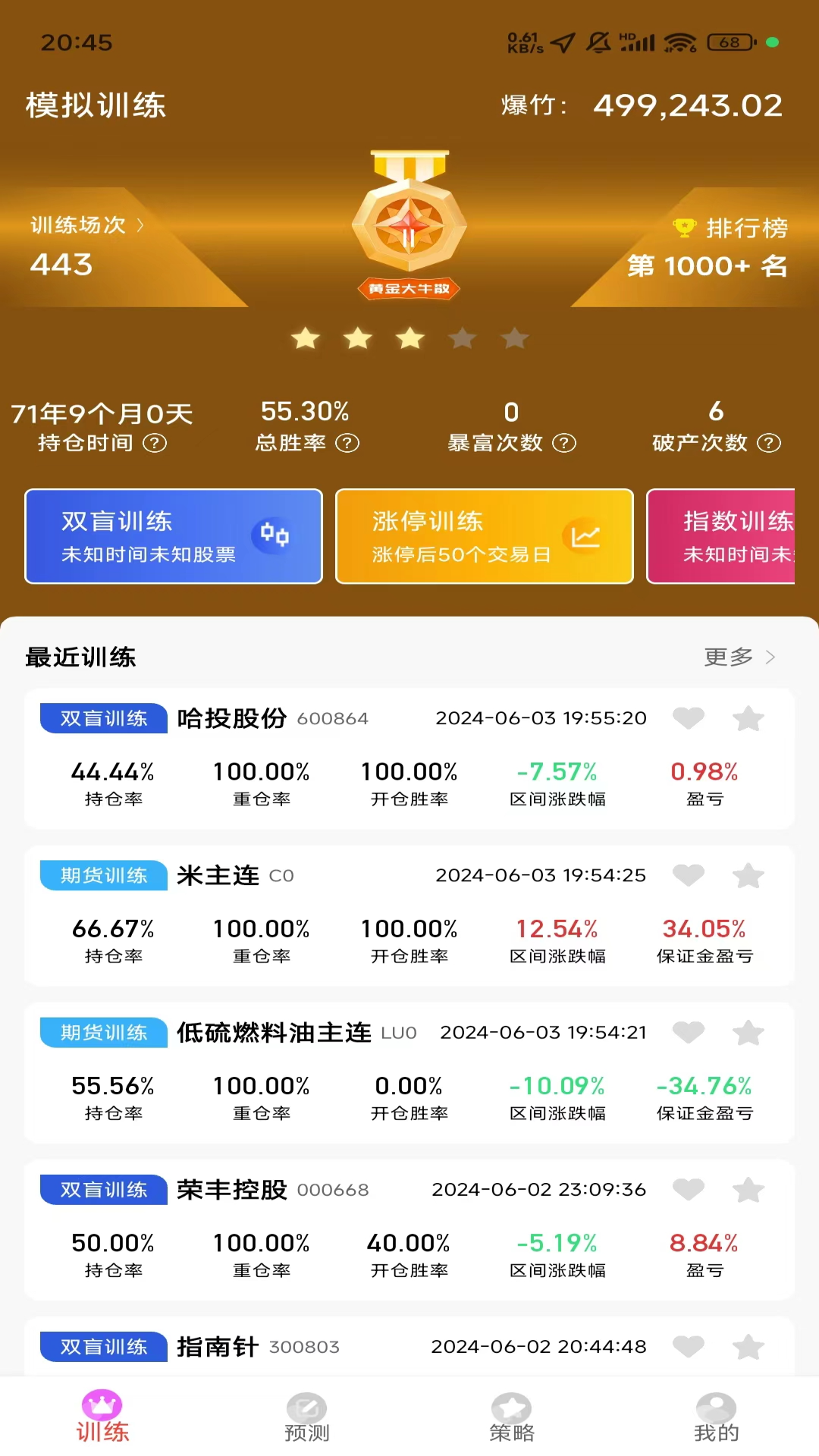Screen dimensions: 819x1456
Task: Select the 训练 tab
Action: tap(102, 1417)
